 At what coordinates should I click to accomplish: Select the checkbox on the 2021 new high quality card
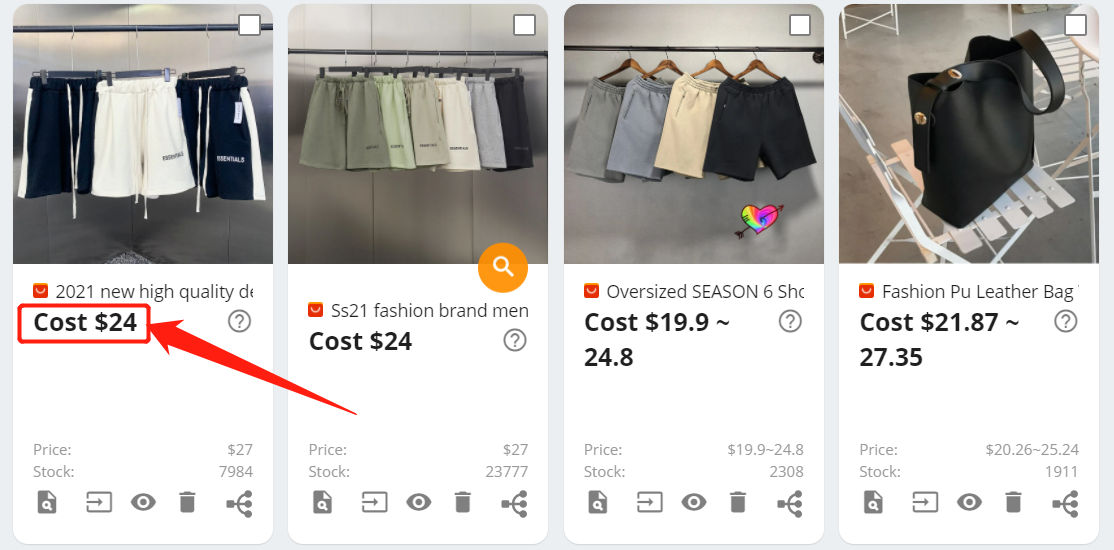click(x=249, y=25)
